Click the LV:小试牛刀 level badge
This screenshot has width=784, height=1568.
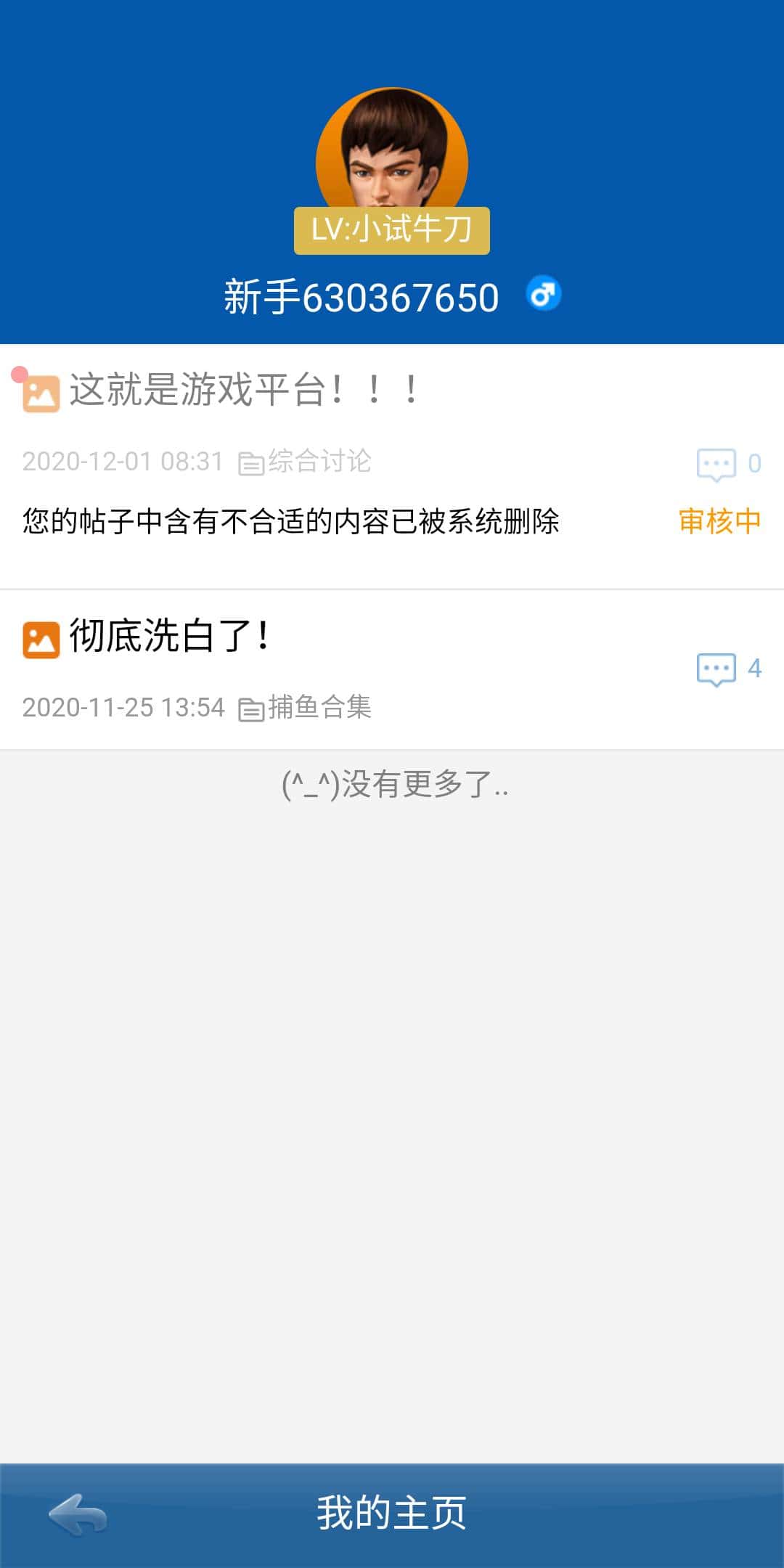tap(392, 231)
